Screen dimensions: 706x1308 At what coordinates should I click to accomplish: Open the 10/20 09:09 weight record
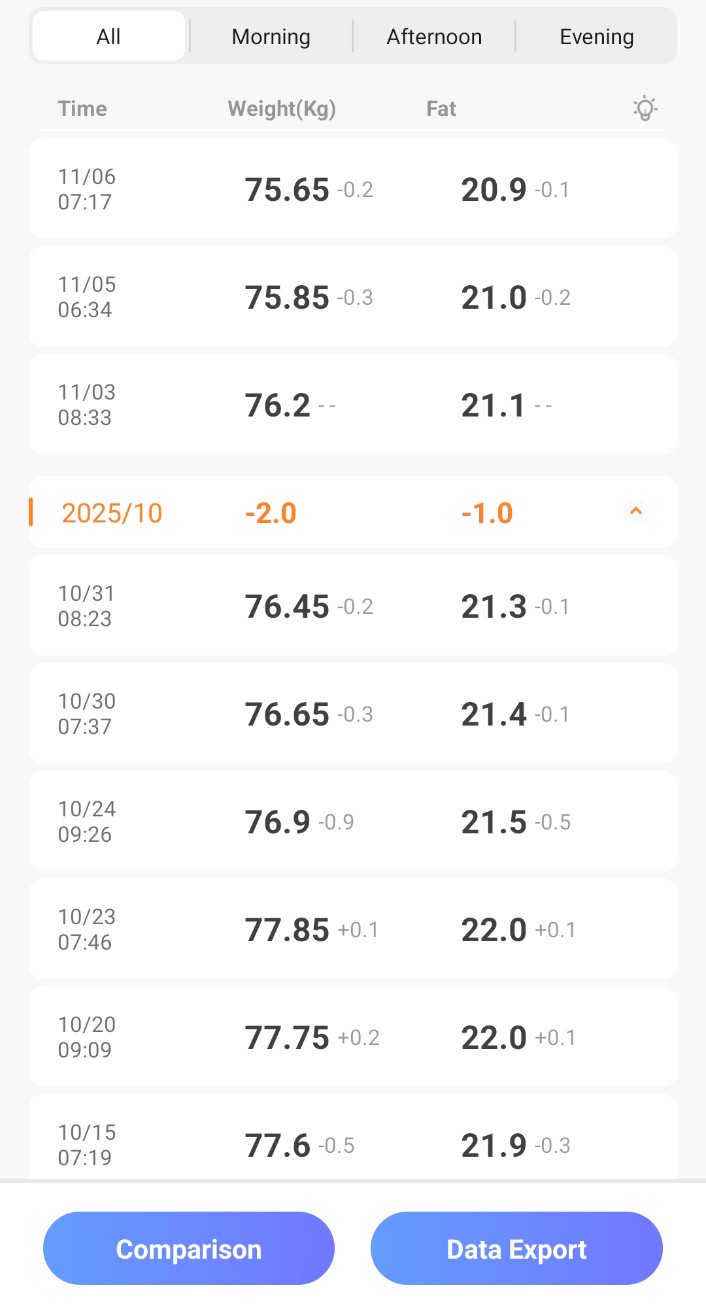pyautogui.click(x=352, y=1038)
